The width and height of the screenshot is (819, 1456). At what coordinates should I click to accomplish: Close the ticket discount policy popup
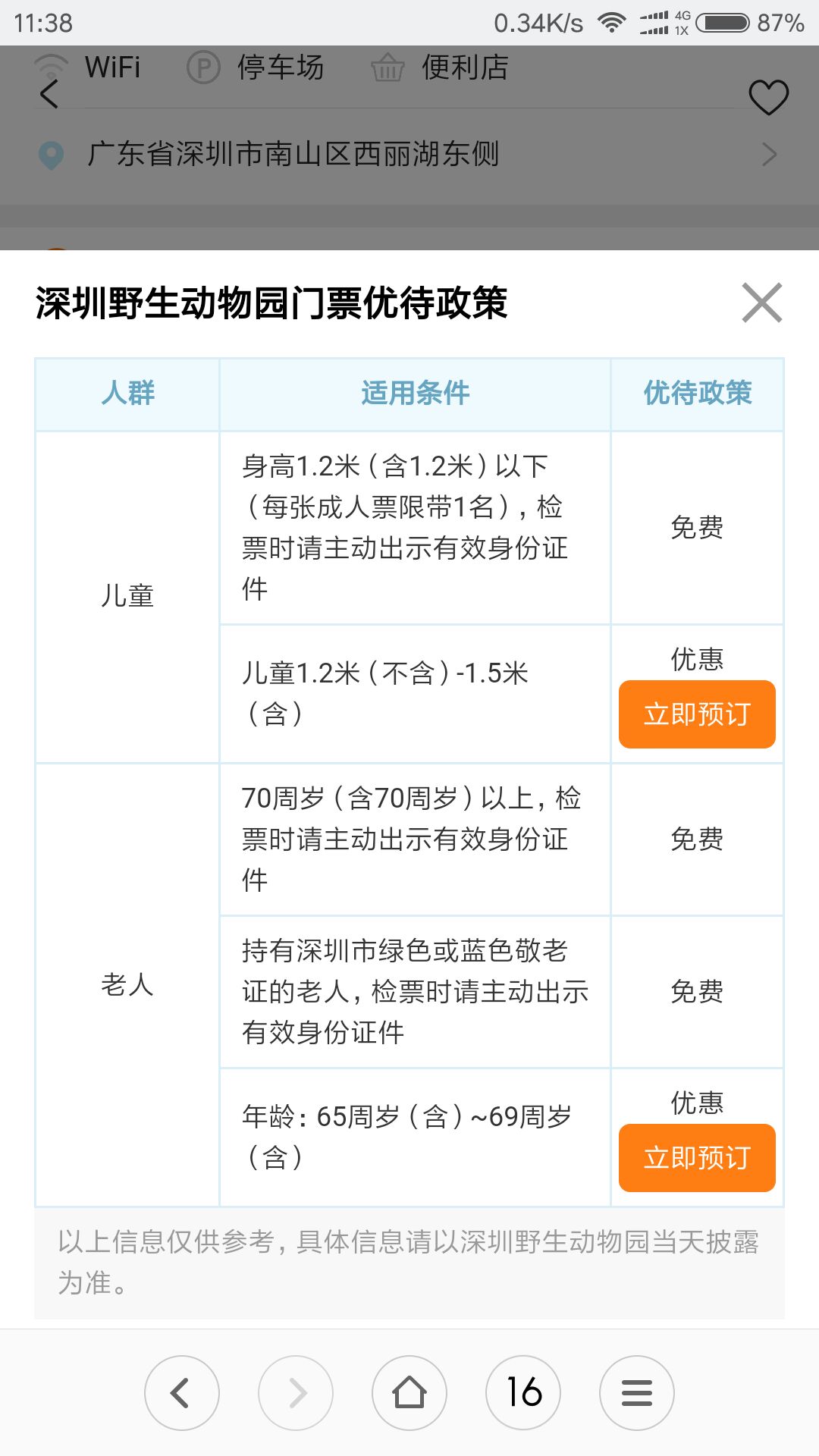click(x=762, y=303)
